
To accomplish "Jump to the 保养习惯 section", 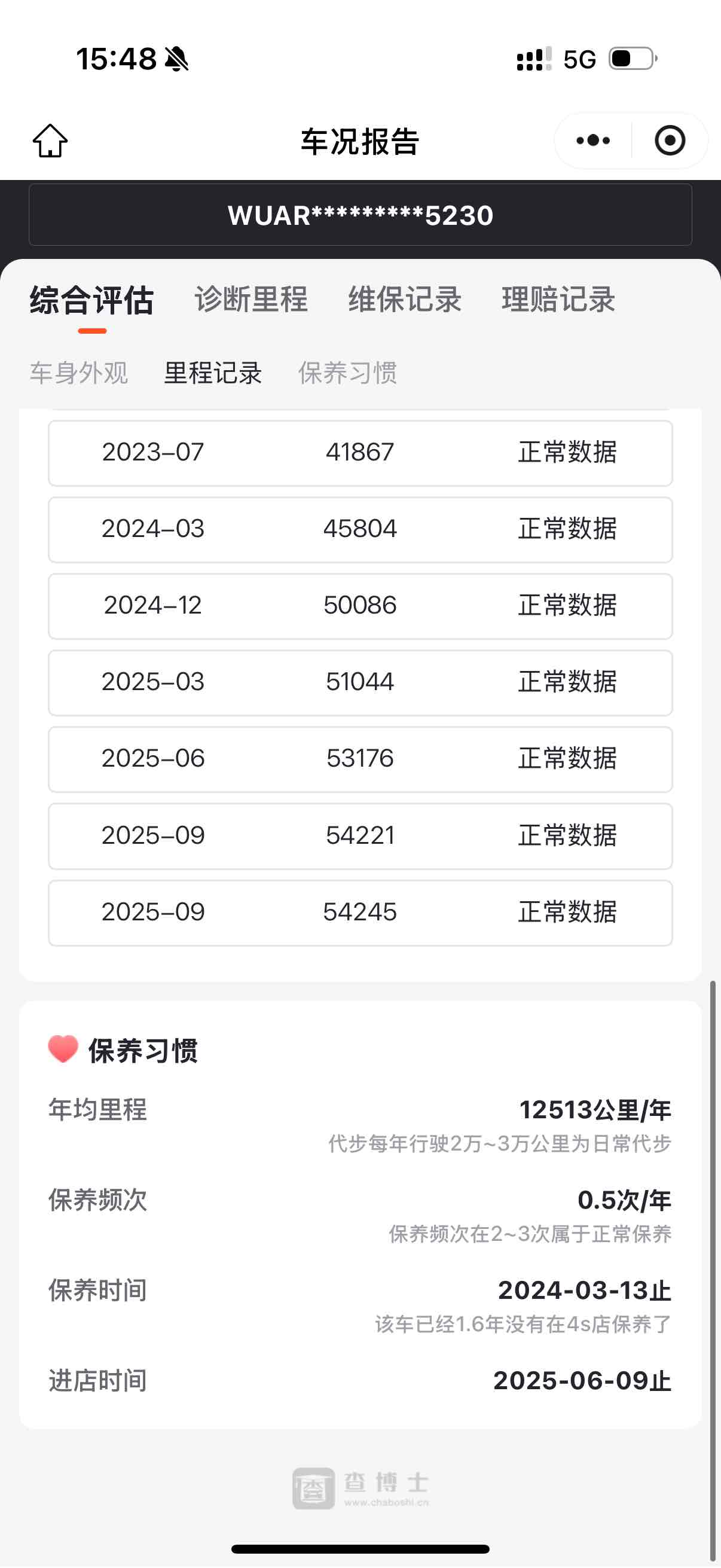I will click(347, 373).
